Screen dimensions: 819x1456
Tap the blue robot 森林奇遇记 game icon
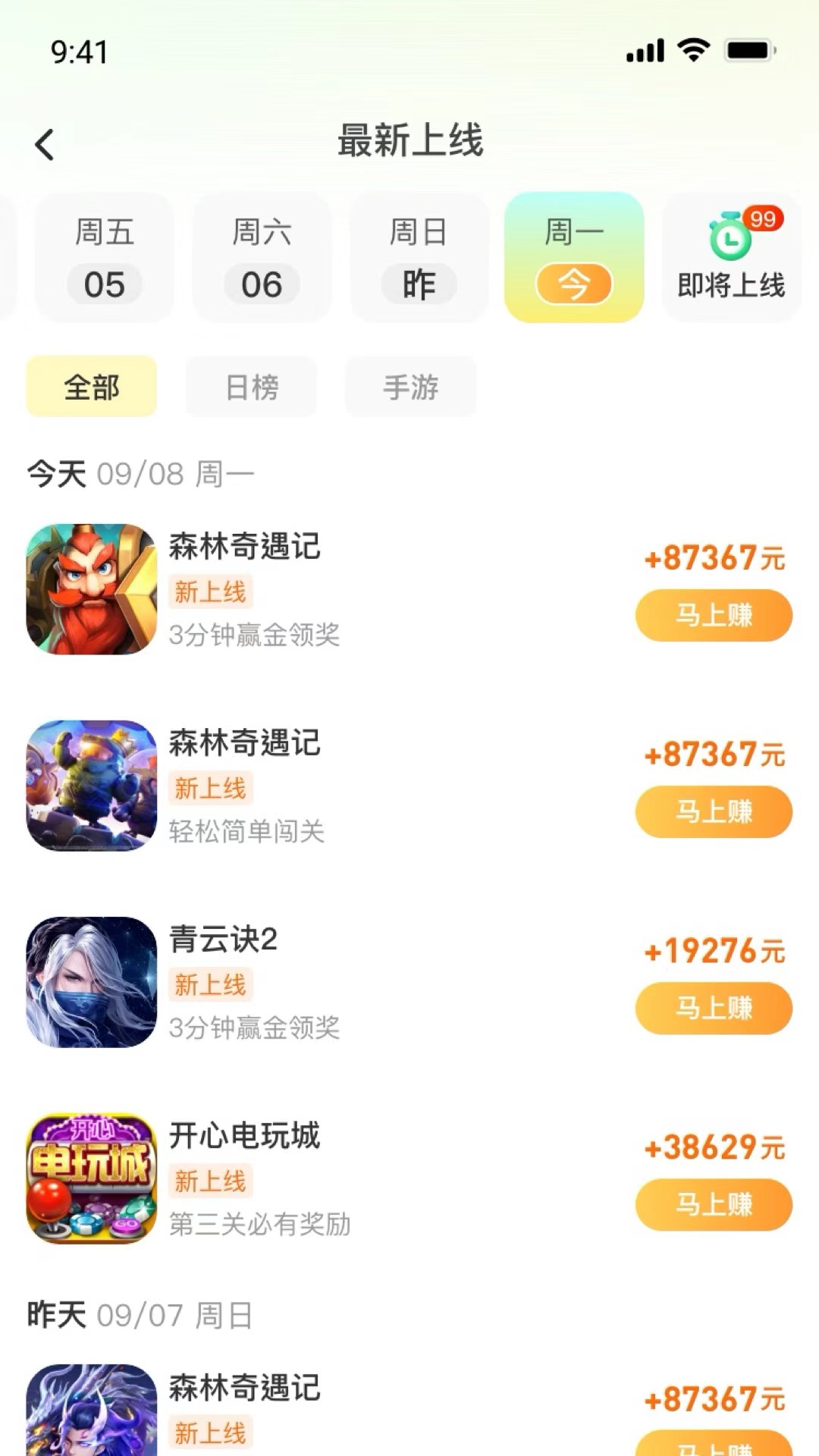(89, 785)
